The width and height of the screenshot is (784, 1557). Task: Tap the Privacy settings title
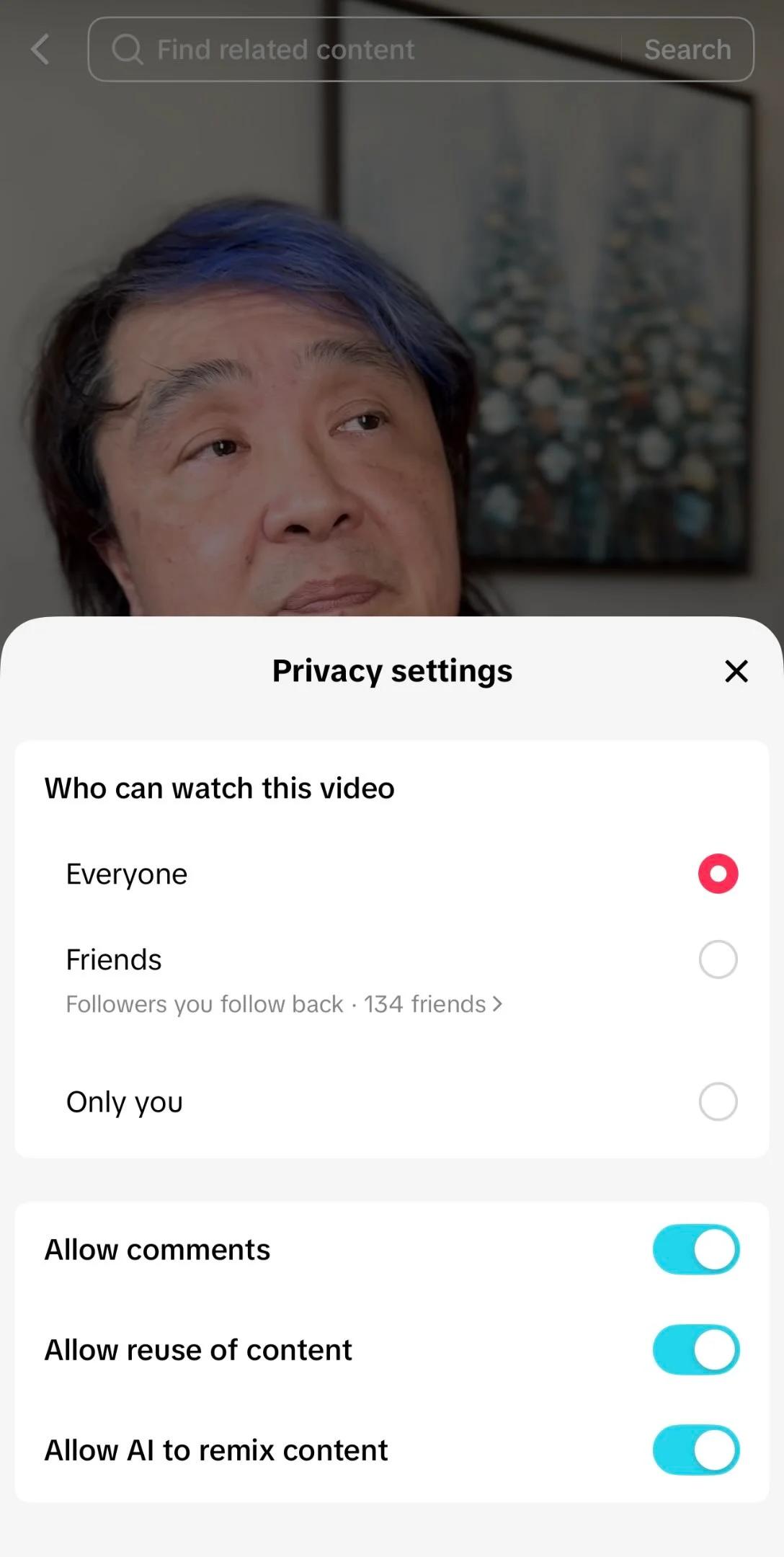(x=392, y=670)
